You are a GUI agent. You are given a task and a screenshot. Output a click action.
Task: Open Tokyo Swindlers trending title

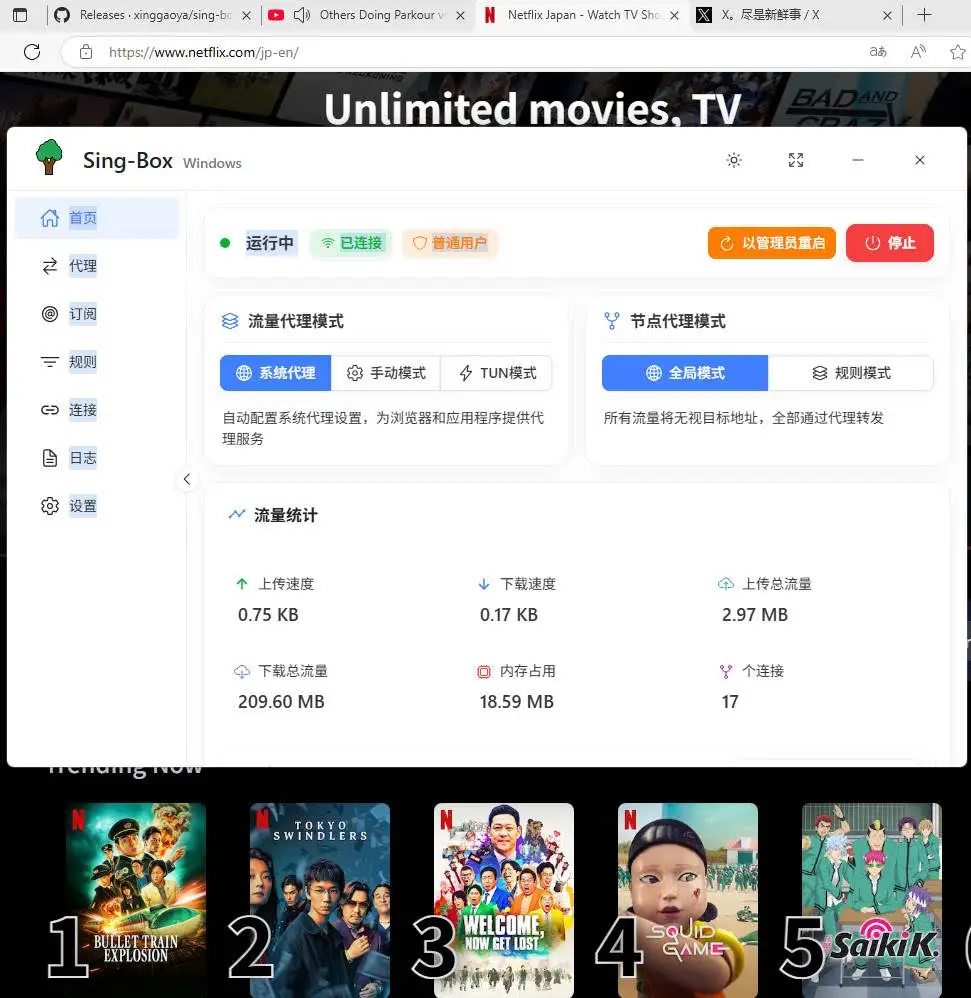coord(319,900)
